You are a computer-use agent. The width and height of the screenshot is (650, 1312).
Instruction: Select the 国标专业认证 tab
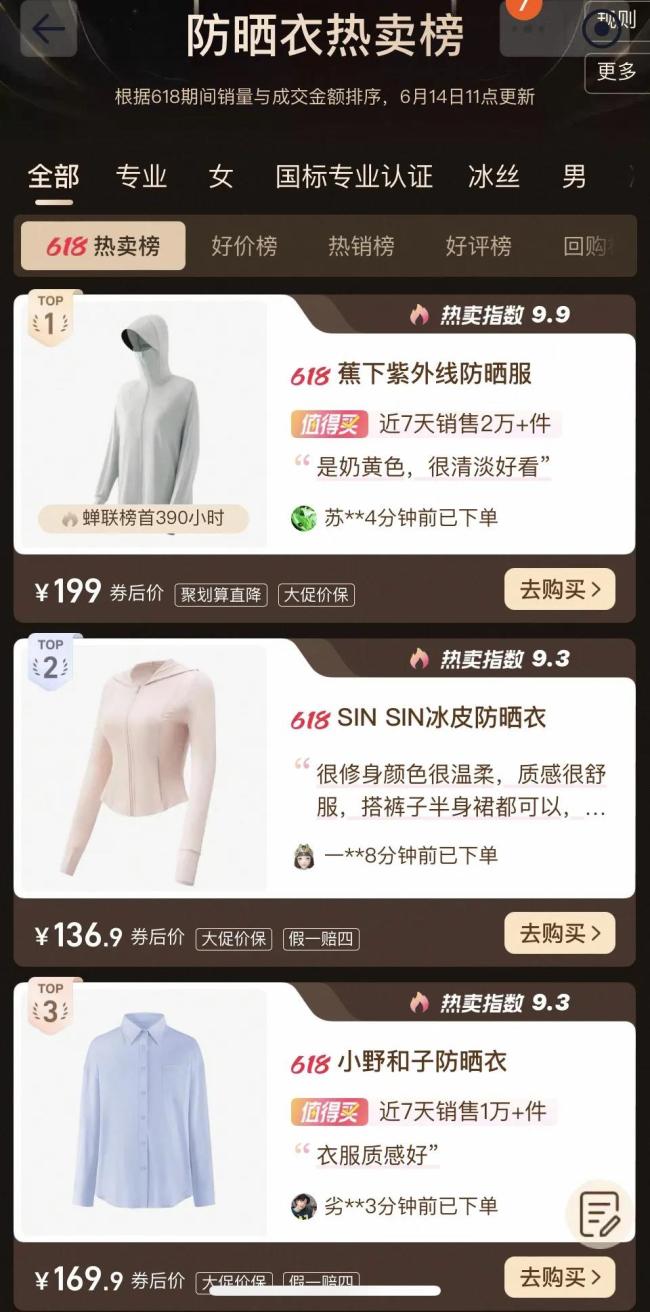tap(354, 177)
